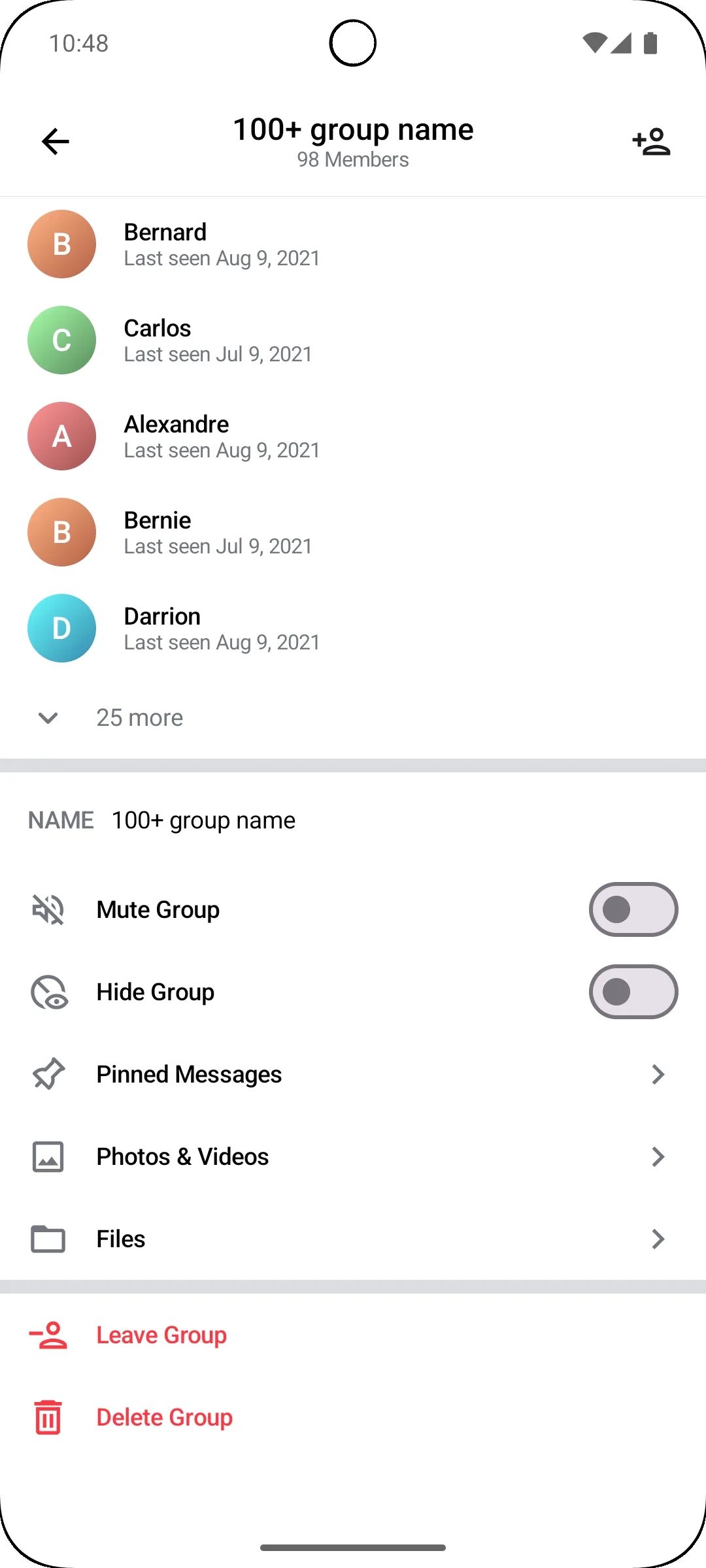Select Delete Group
The width and height of the screenshot is (706, 1568).
[164, 1417]
